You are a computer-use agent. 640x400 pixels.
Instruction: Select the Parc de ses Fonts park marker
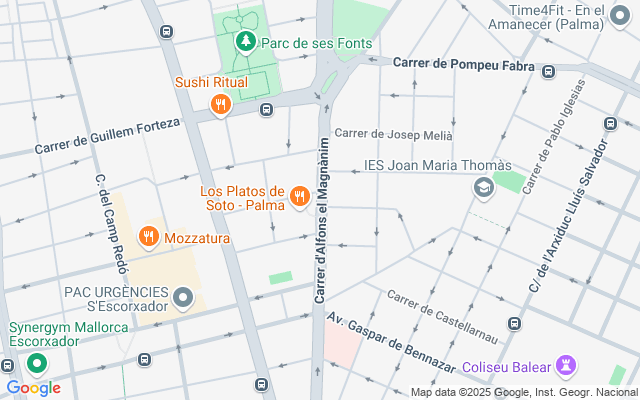(x=246, y=42)
